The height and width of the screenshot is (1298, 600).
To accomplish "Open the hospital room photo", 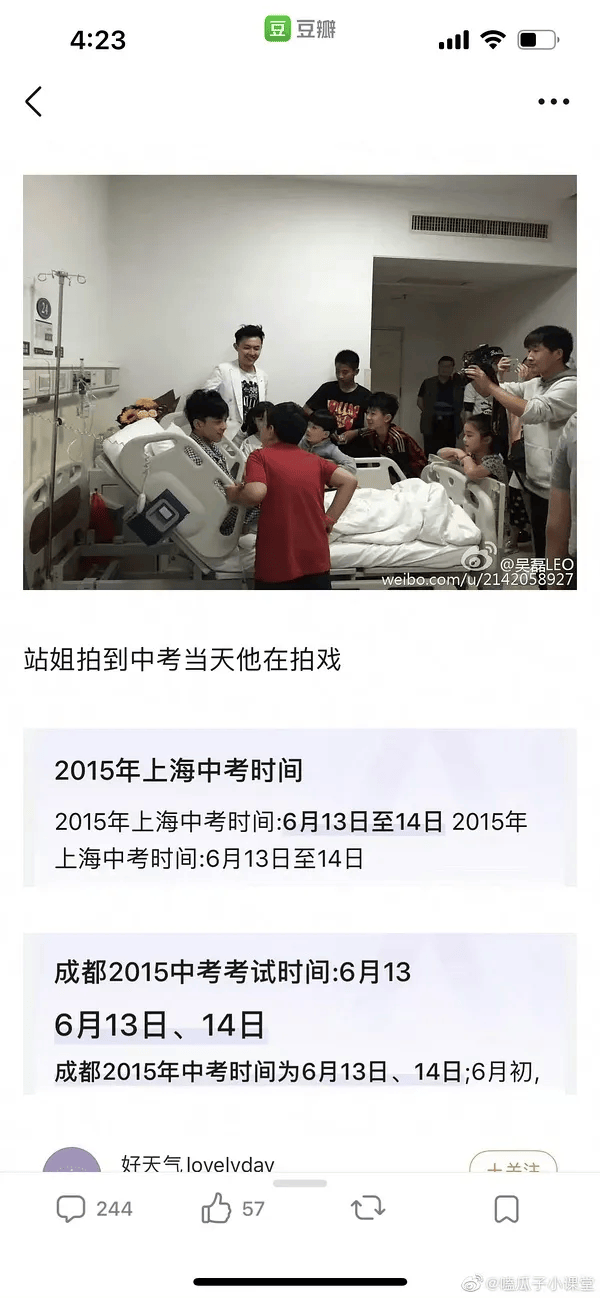I will click(300, 382).
